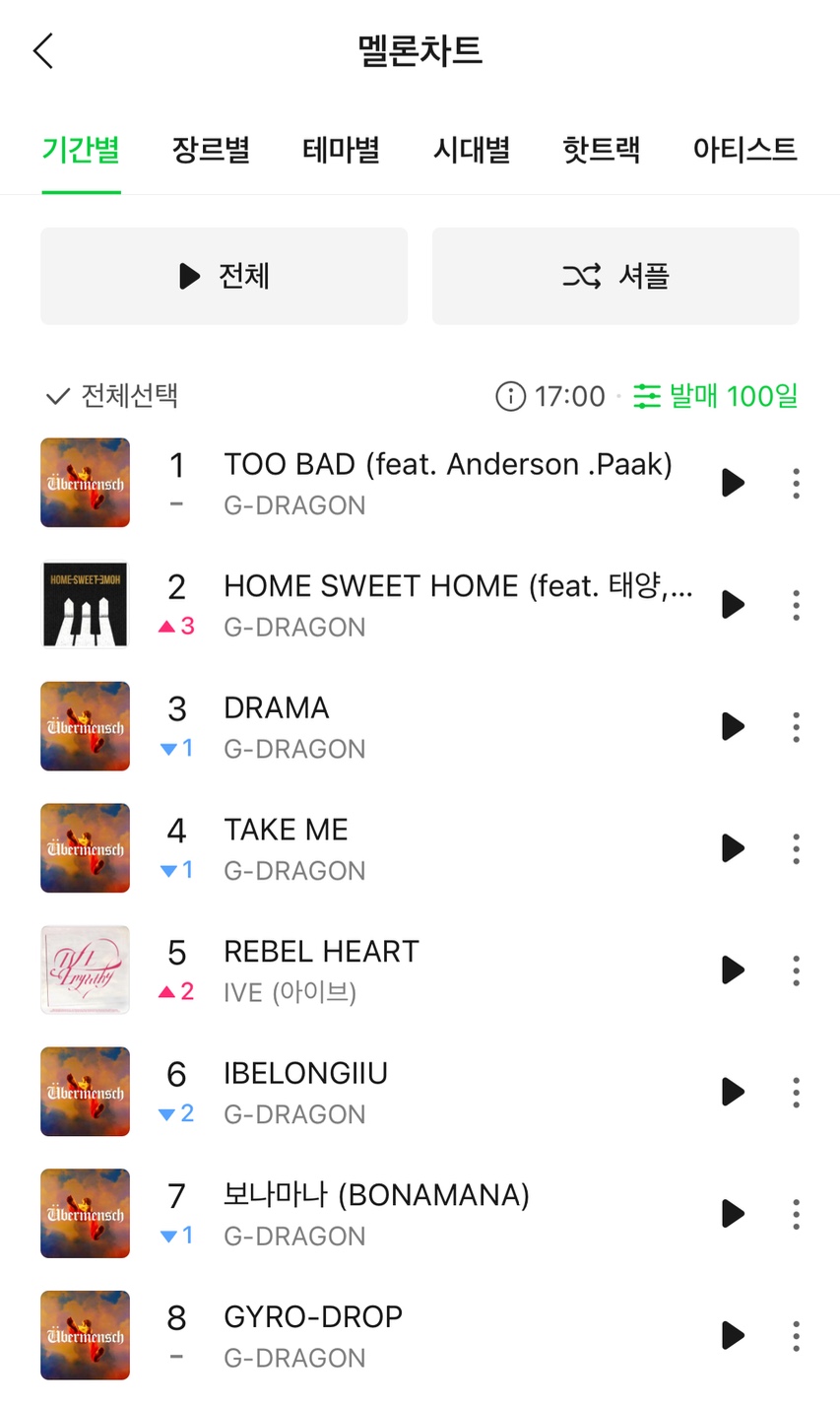Open chart time info icon next to 17:00
This screenshot has height=1405, width=840.
(x=510, y=396)
